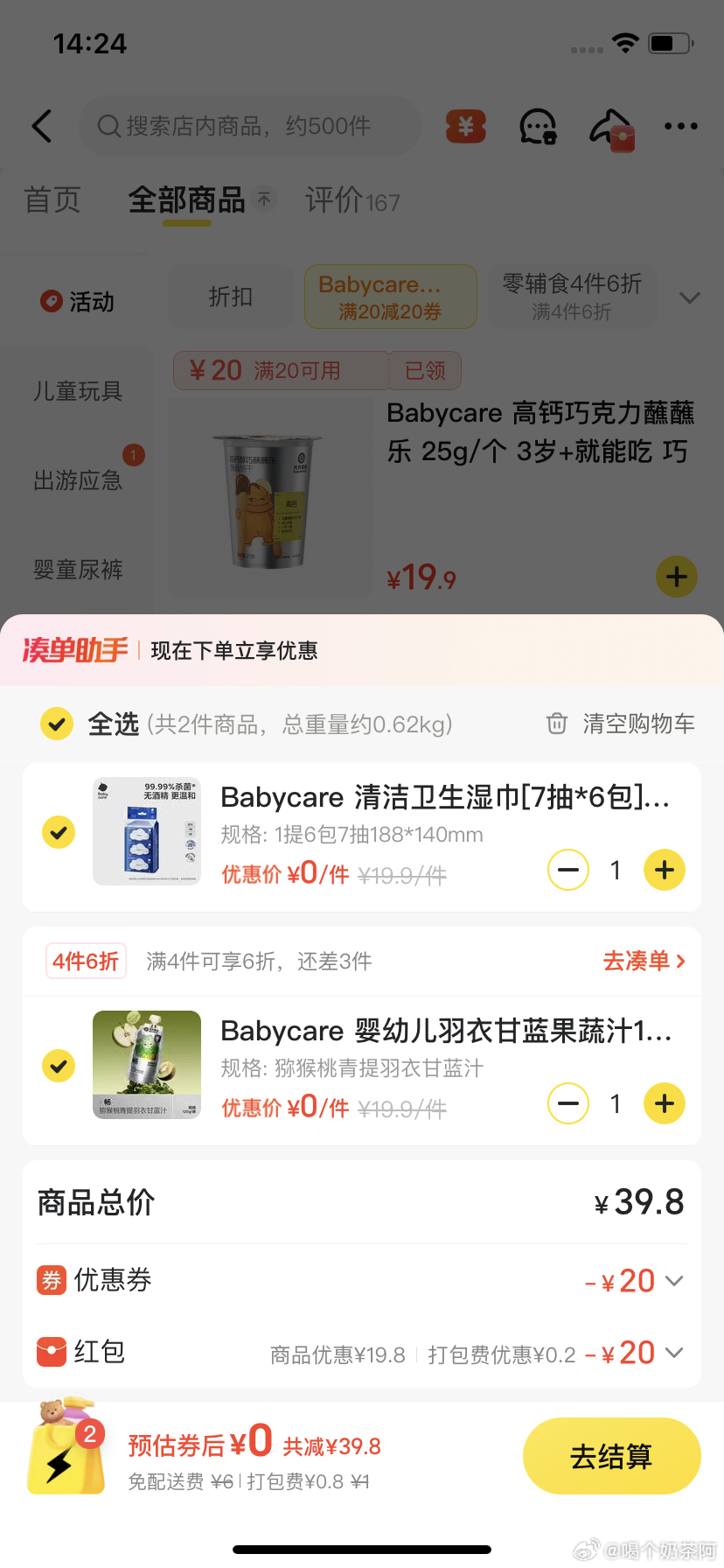This screenshot has height=1568, width=724.
Task: Uncheck the Babycare 清洁卫生湿巾 item
Action: [59, 831]
